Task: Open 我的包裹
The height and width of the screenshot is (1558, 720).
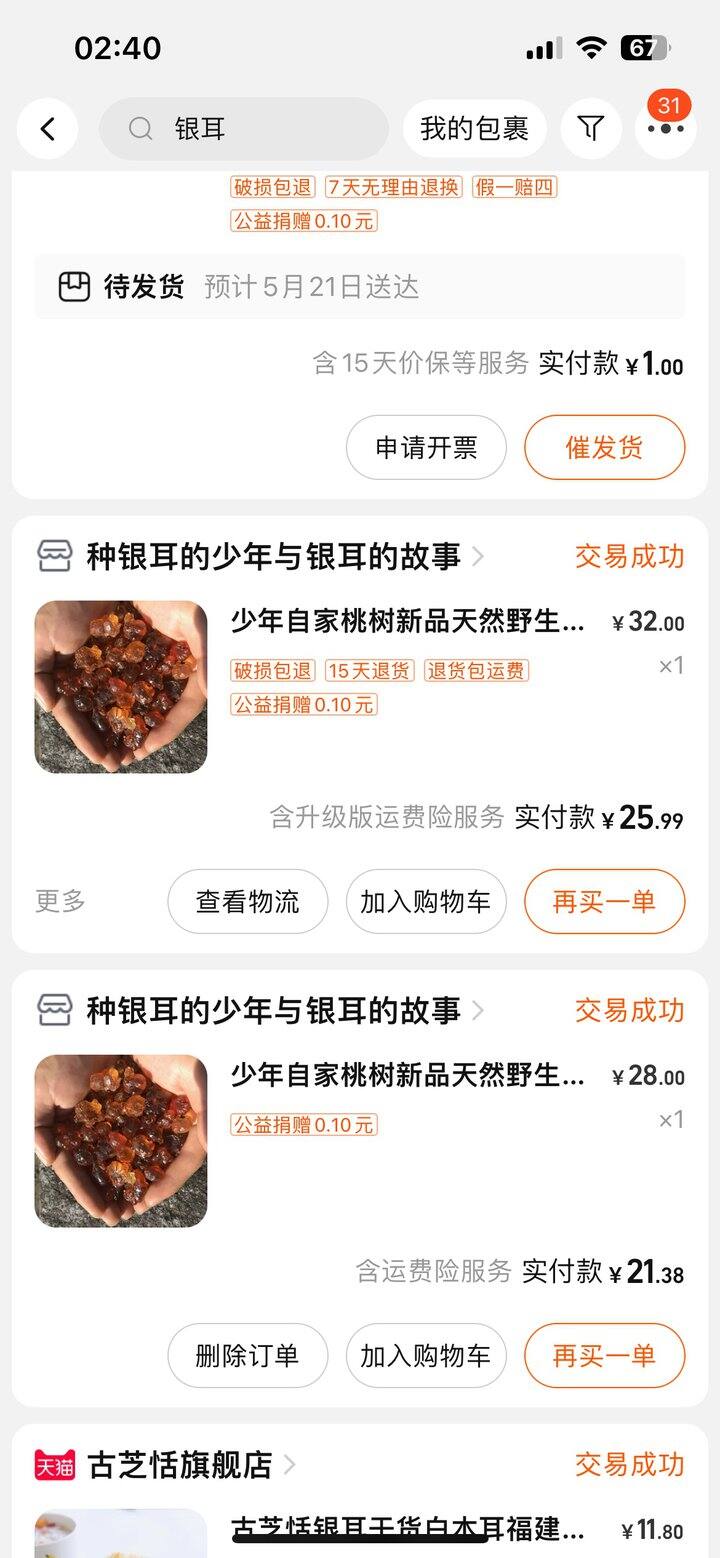Action: [474, 129]
